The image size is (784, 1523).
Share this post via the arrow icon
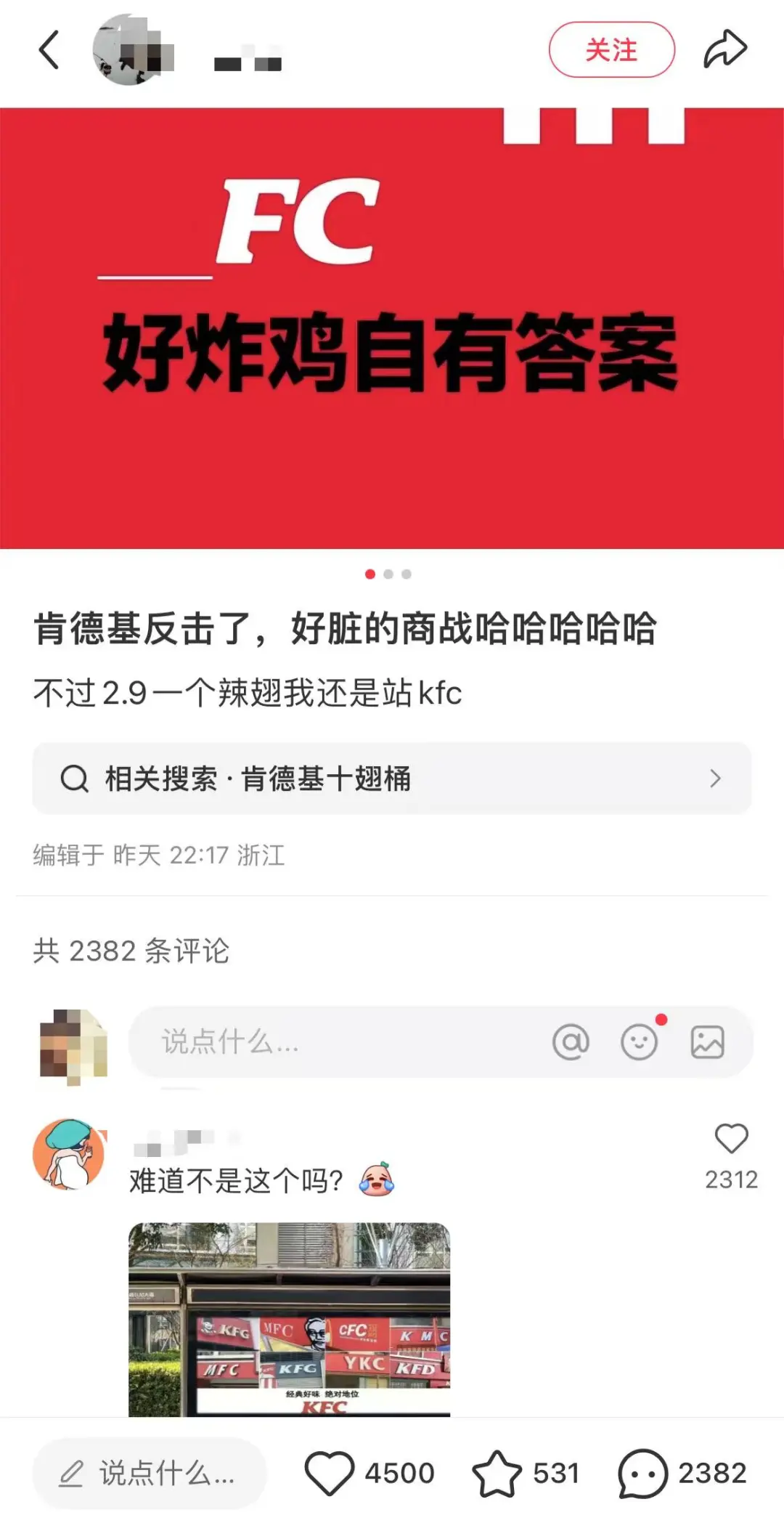click(x=725, y=50)
